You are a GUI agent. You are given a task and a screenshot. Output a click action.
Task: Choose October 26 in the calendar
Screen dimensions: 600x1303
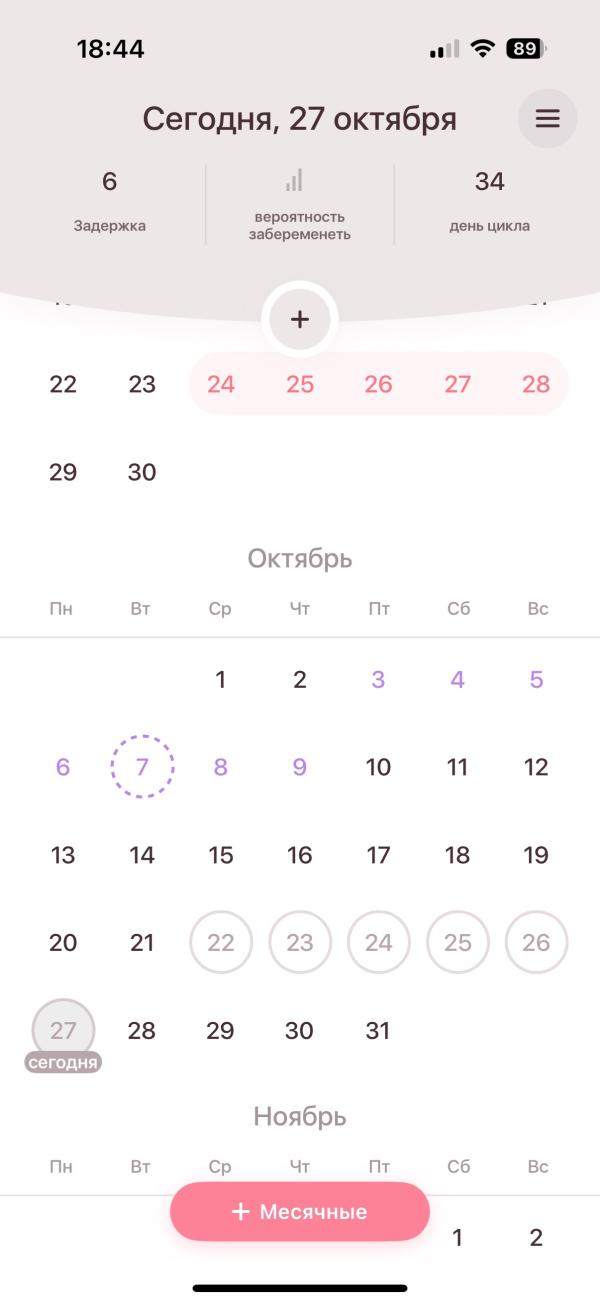coord(536,942)
